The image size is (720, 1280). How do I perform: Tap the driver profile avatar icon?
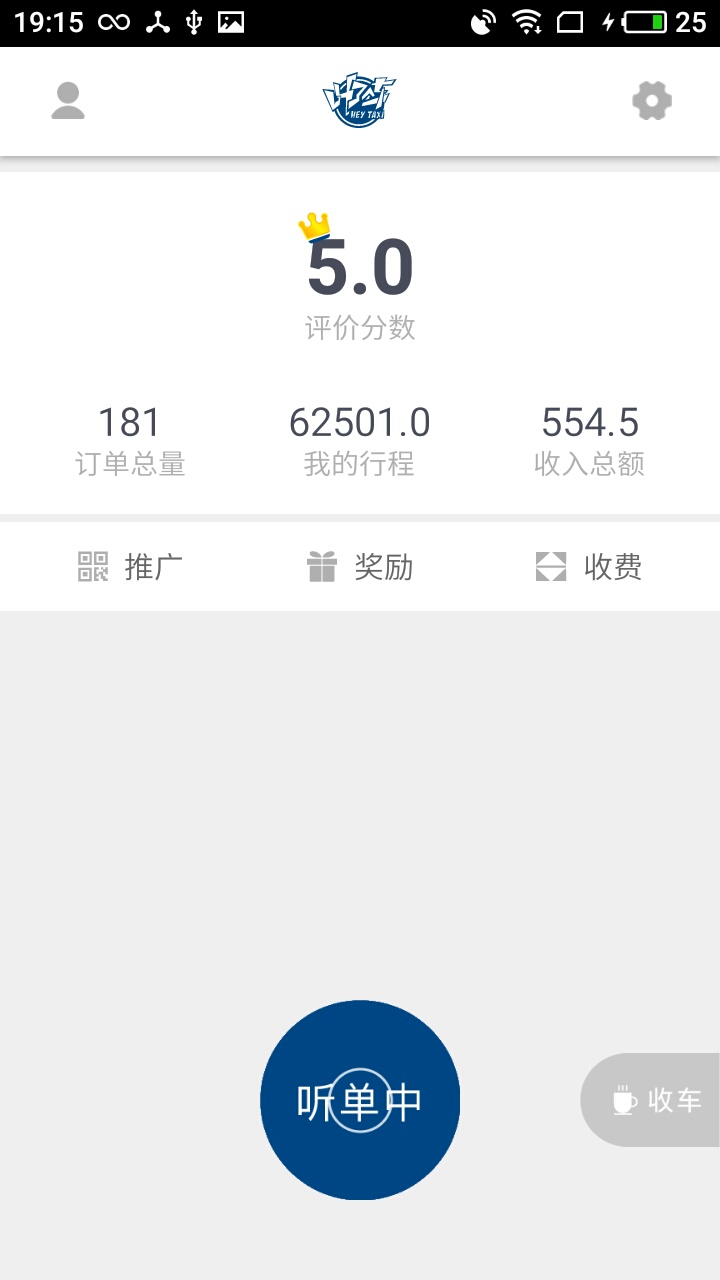(x=68, y=100)
